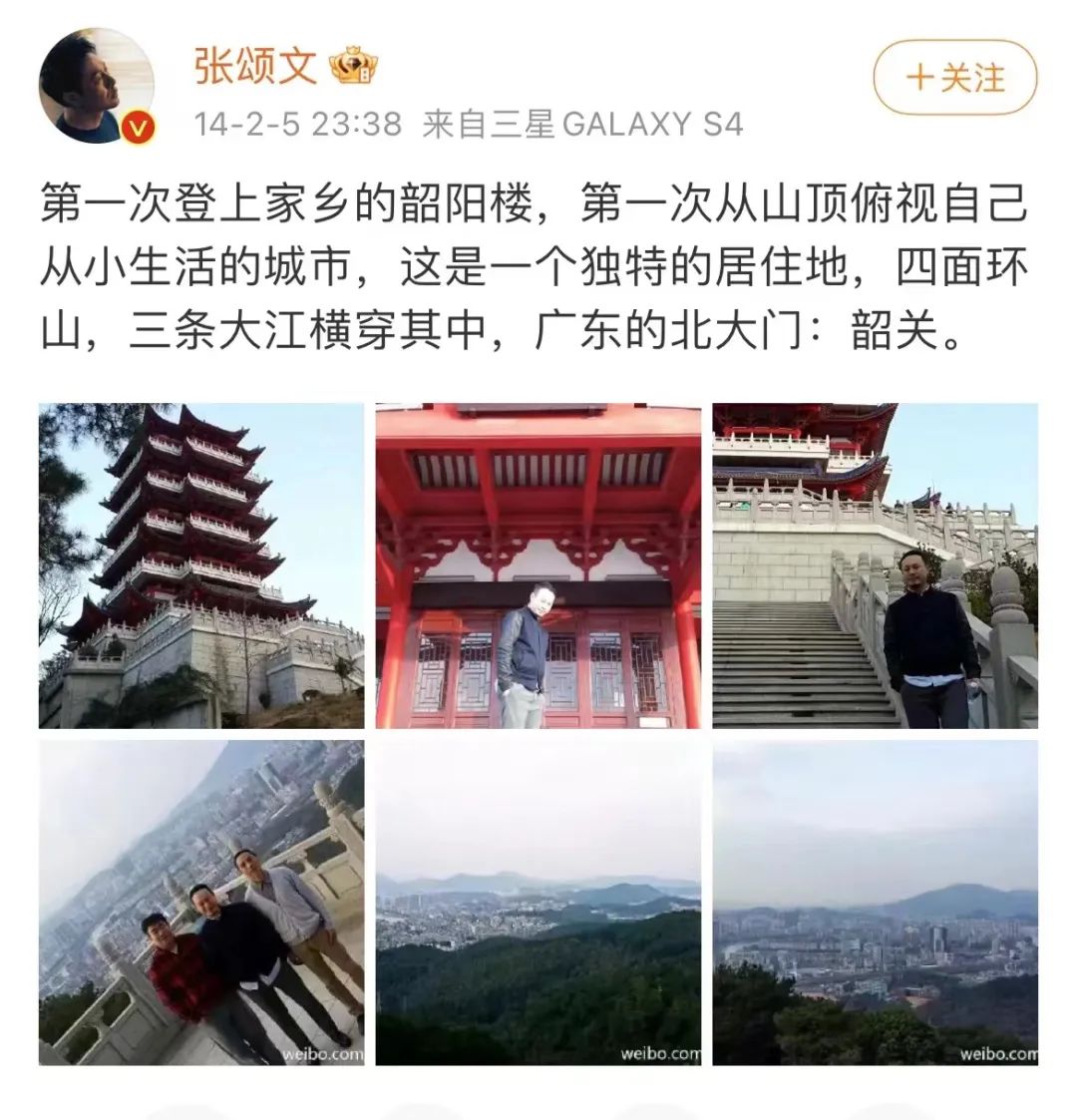This screenshot has width=1077, height=1120.
Task: Follow 张颂文 with the 关注 button
Action: [x=954, y=78]
